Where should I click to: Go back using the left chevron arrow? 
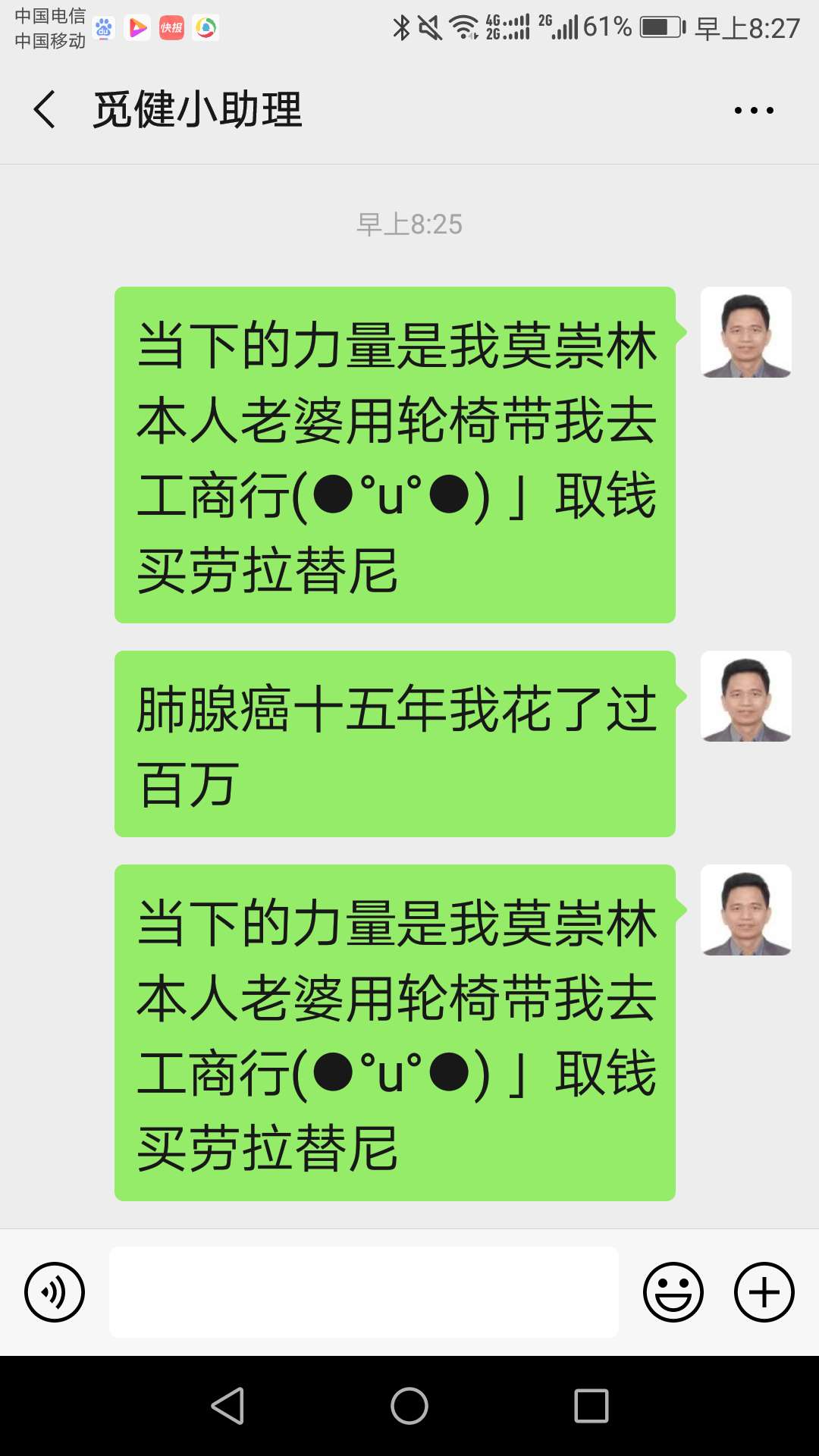[43, 110]
